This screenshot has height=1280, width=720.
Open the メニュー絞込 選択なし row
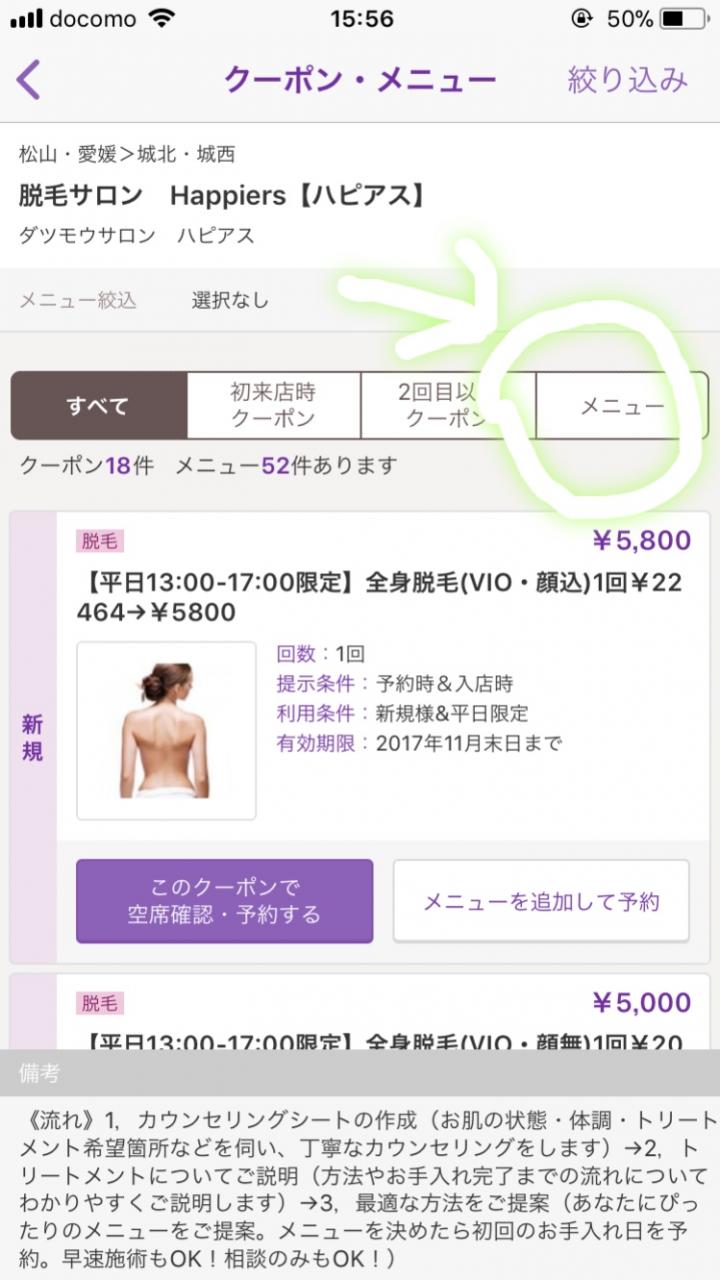tap(360, 300)
